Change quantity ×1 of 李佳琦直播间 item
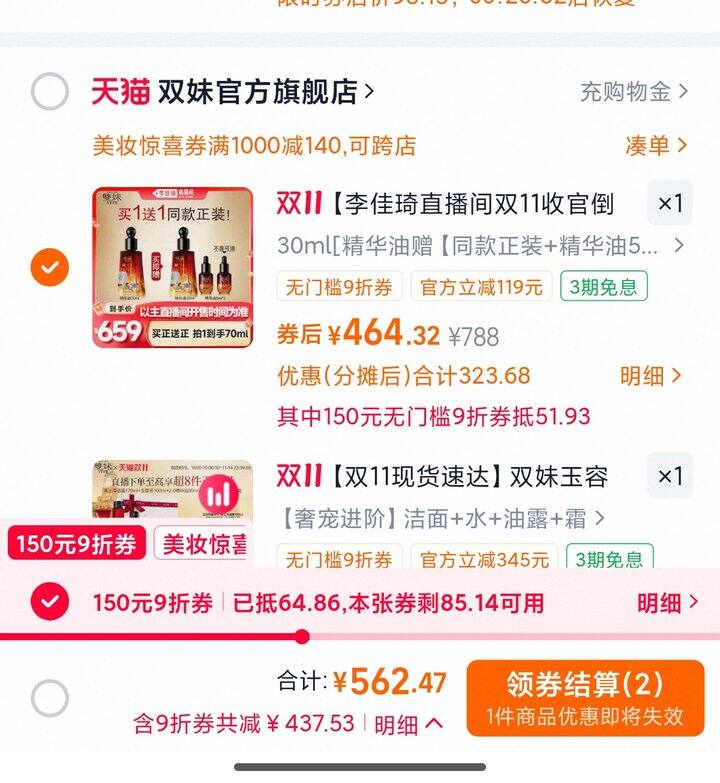Viewport: 720px width, 783px height. point(669,204)
